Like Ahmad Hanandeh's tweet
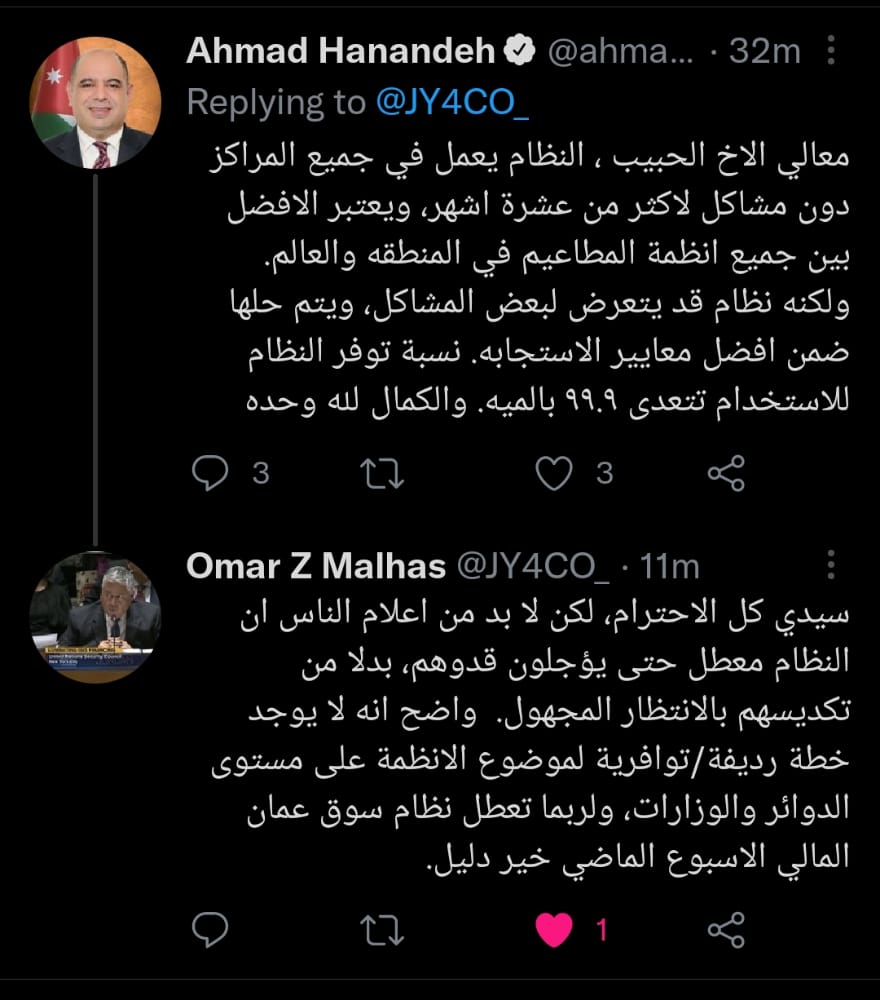The height and width of the screenshot is (1000, 880). click(553, 474)
